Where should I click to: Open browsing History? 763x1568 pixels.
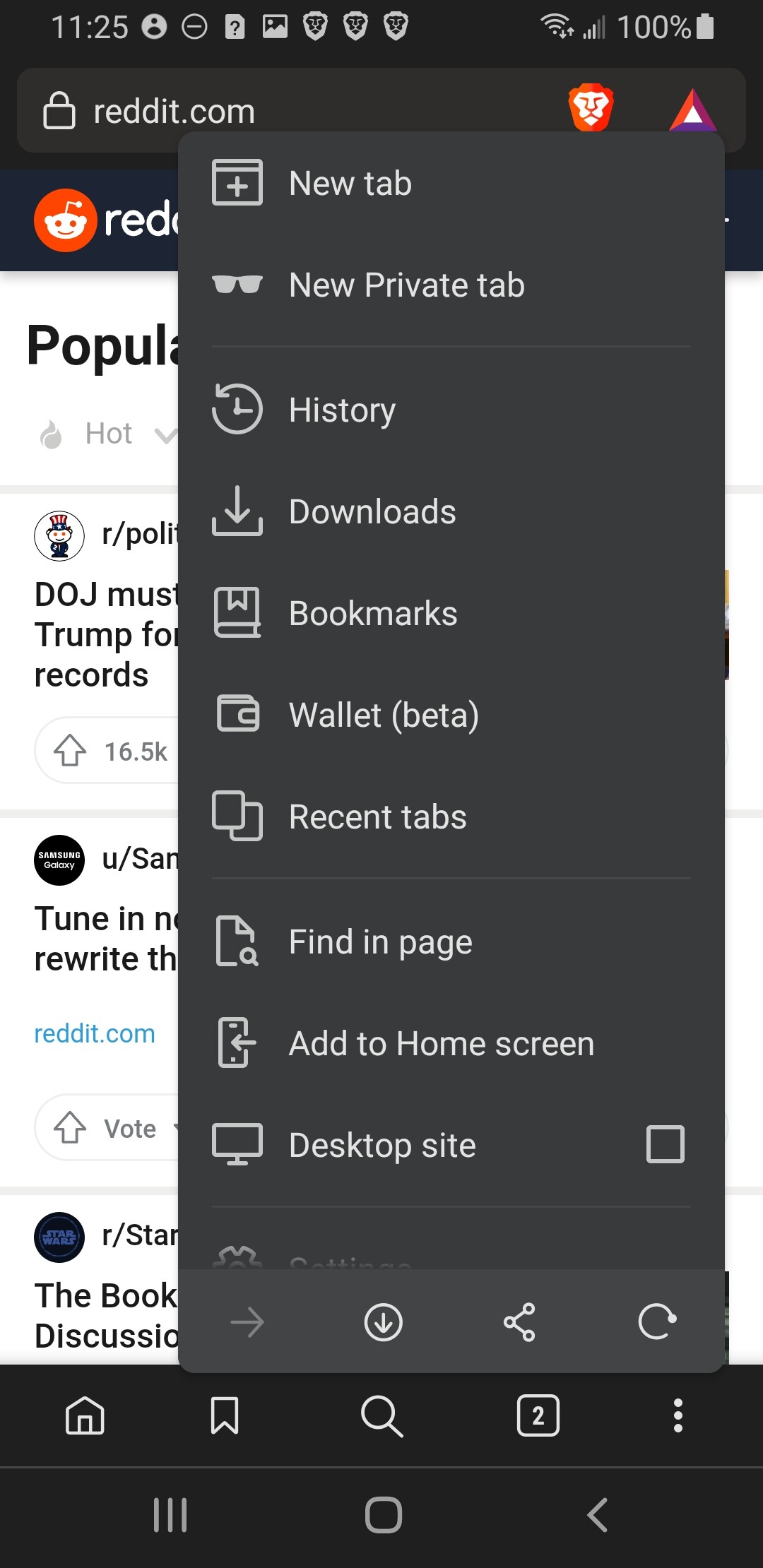click(x=342, y=410)
